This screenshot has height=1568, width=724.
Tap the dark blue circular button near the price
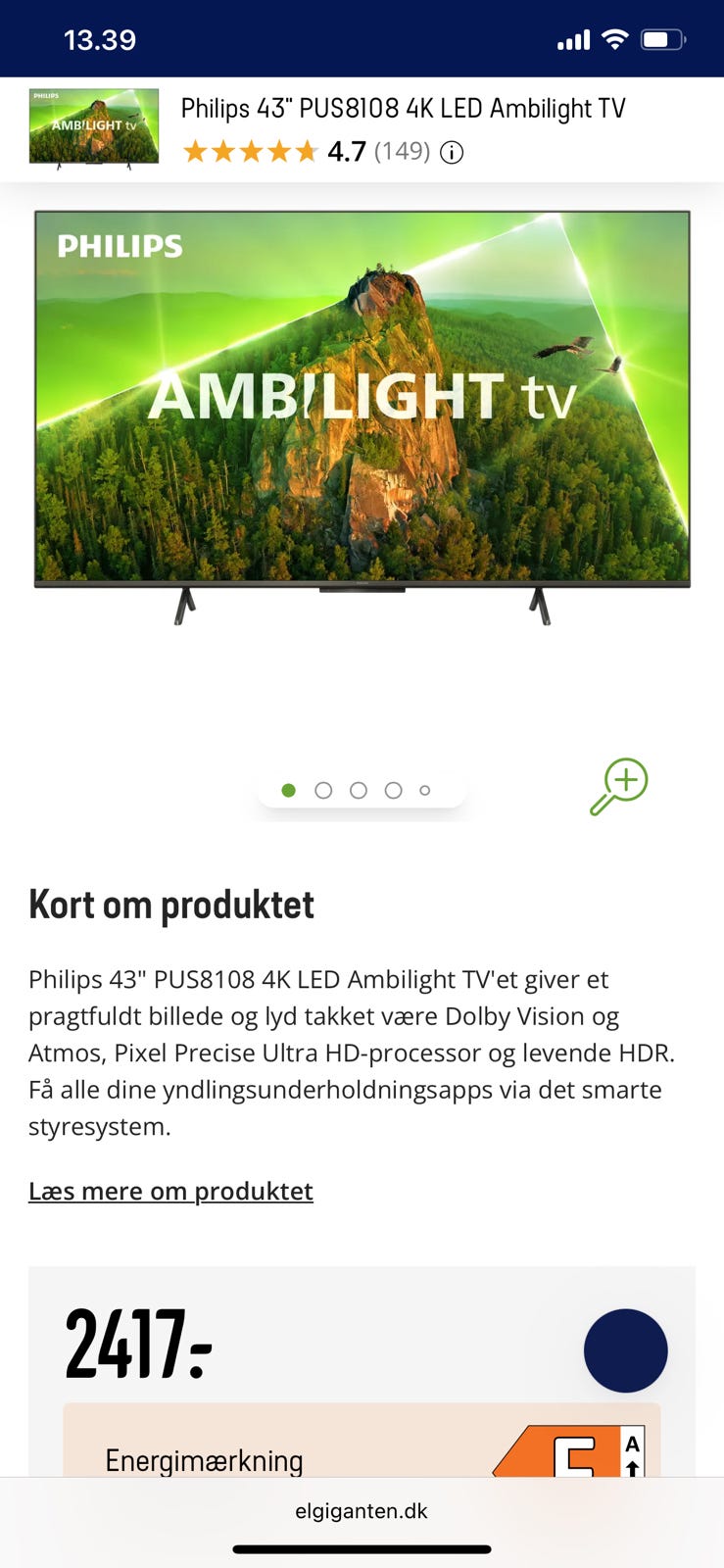pyautogui.click(x=625, y=1350)
